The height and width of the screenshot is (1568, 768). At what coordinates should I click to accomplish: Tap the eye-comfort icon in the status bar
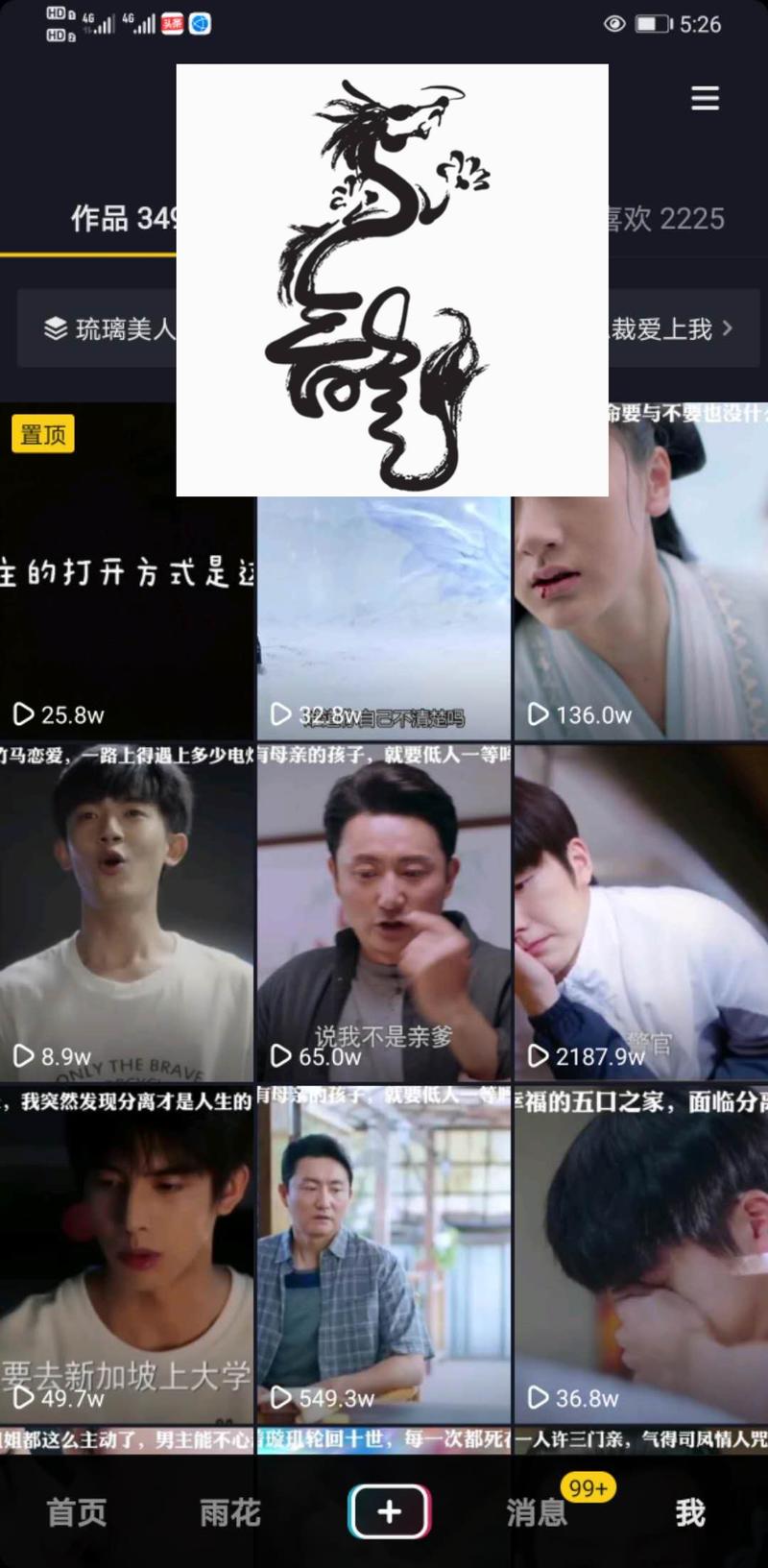click(612, 25)
